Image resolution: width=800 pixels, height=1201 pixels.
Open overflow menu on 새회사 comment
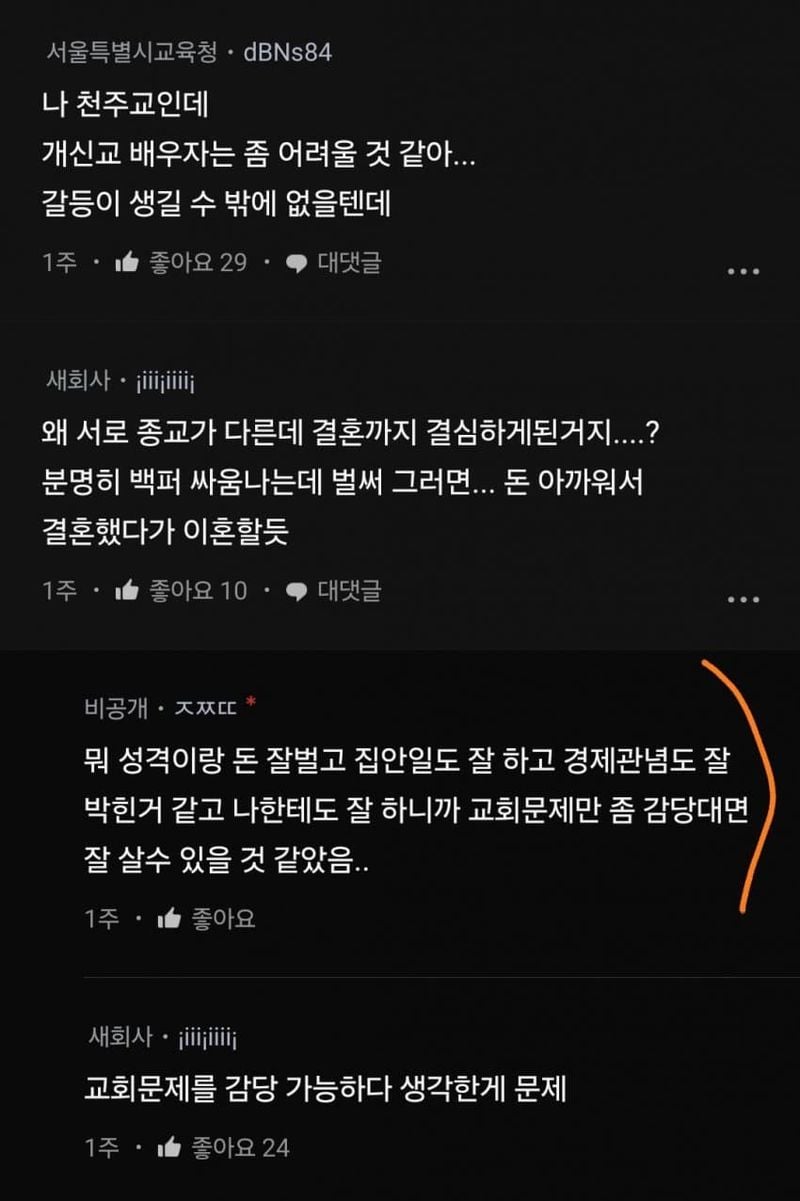[743, 599]
